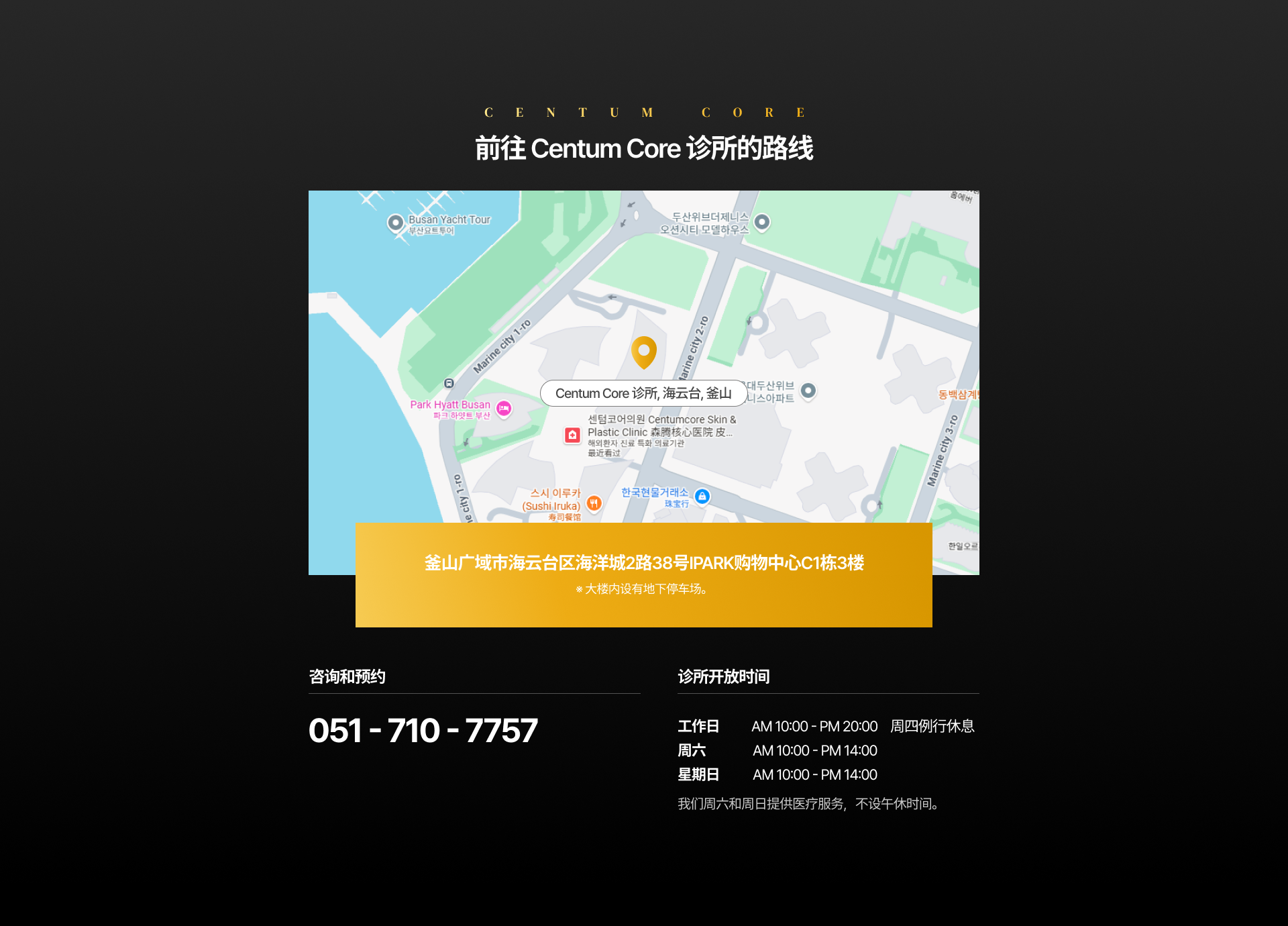Image resolution: width=1288 pixels, height=926 pixels.
Task: Open the Park Hyatt Busan map marker
Action: (504, 408)
